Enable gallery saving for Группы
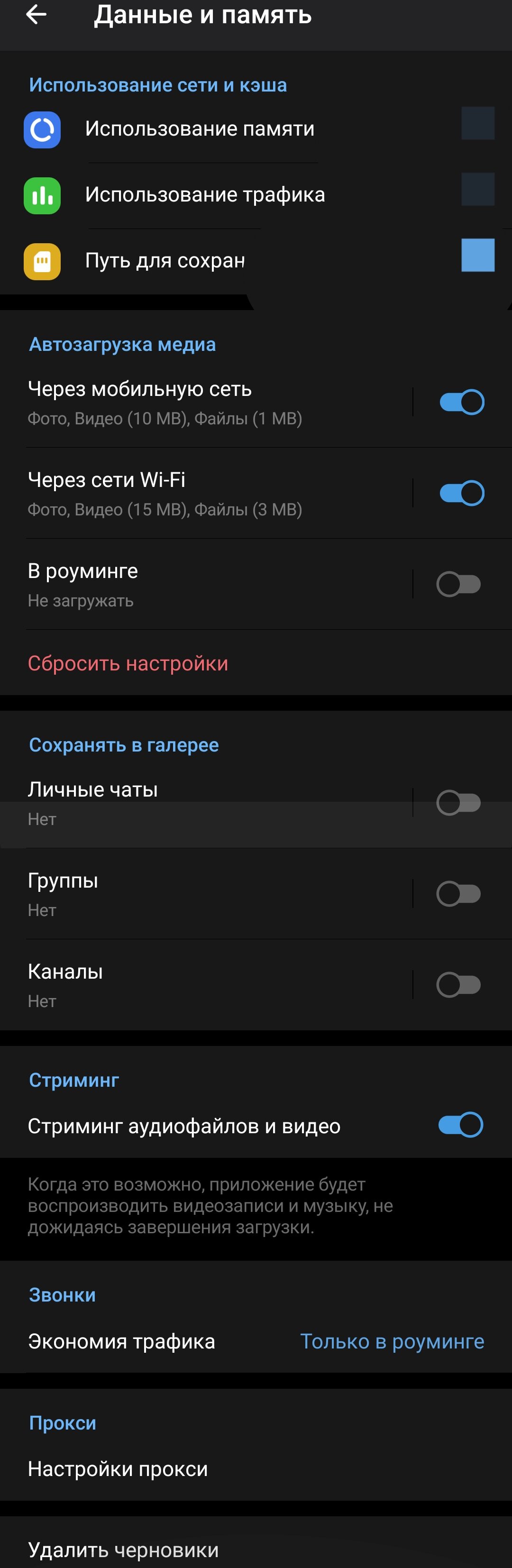Screen dimensions: 512x1568 [458, 894]
